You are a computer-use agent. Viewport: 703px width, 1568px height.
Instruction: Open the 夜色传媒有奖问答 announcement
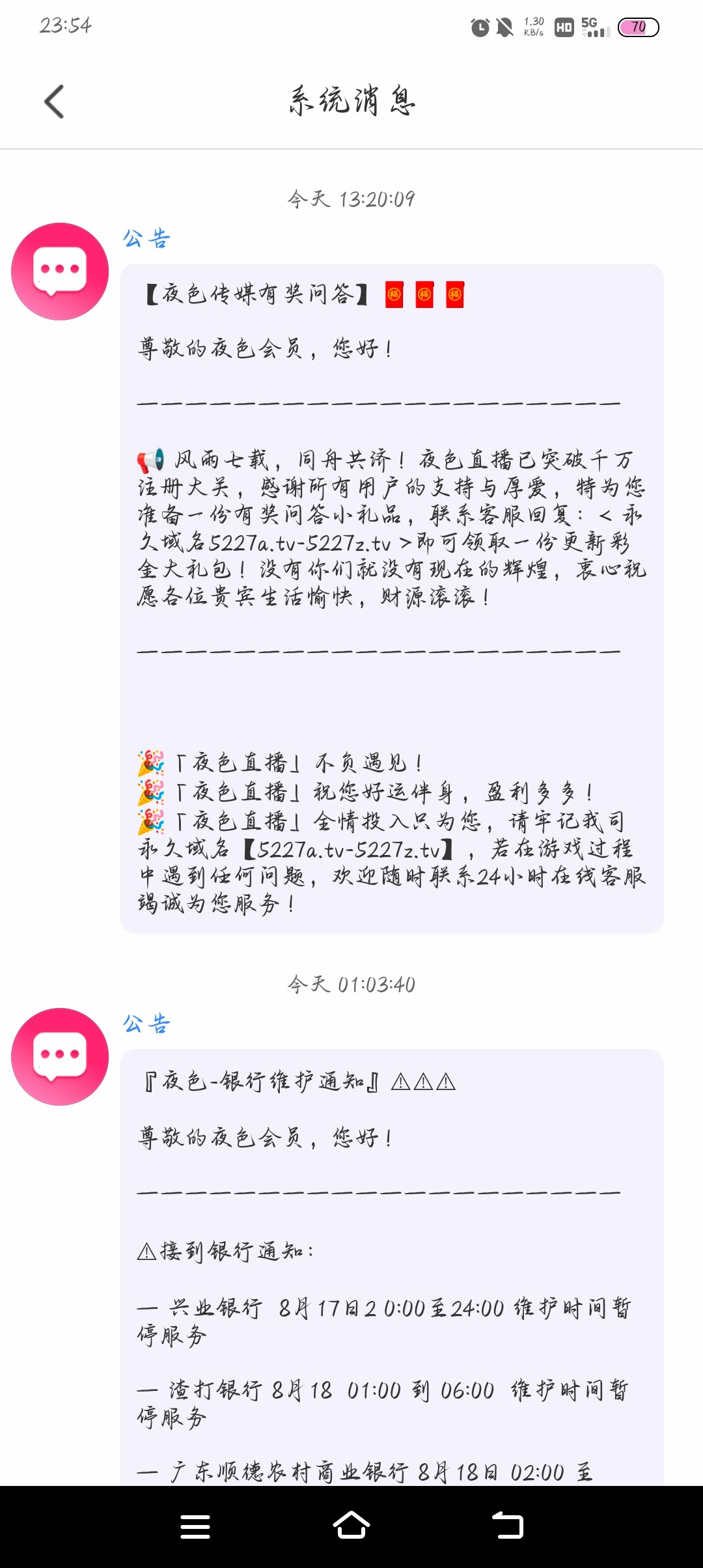391,598
